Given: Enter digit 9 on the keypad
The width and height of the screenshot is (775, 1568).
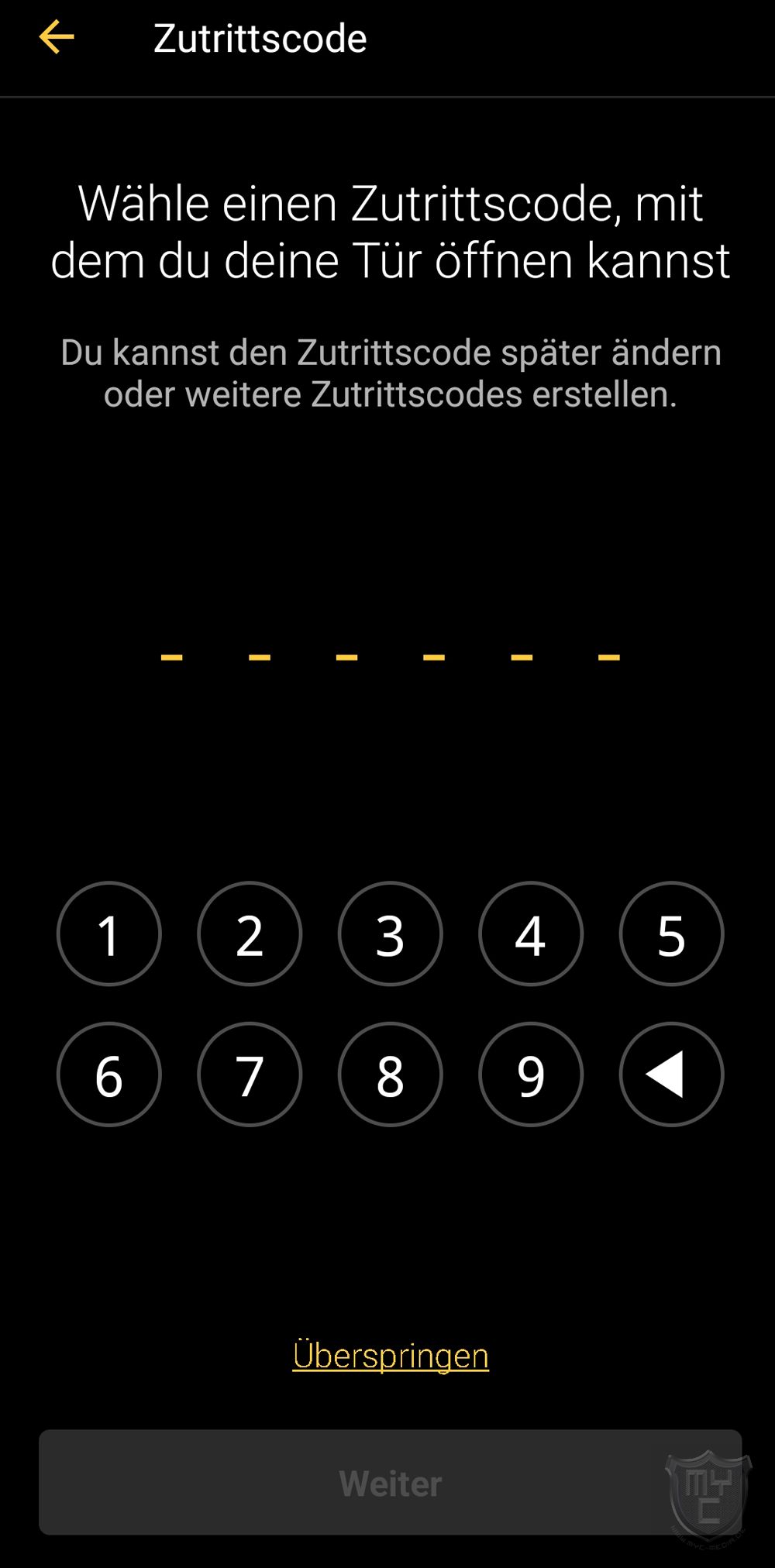Looking at the screenshot, I should pyautogui.click(x=531, y=1075).
